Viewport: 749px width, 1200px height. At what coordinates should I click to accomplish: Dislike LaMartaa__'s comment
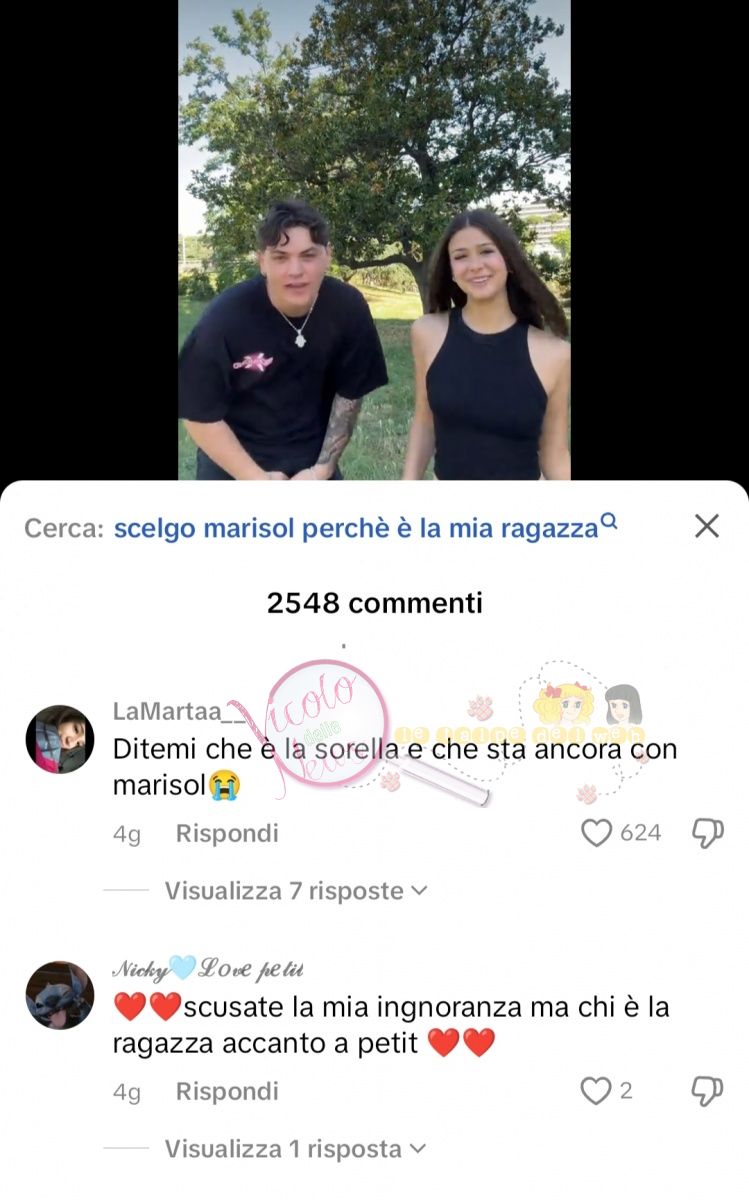point(707,833)
